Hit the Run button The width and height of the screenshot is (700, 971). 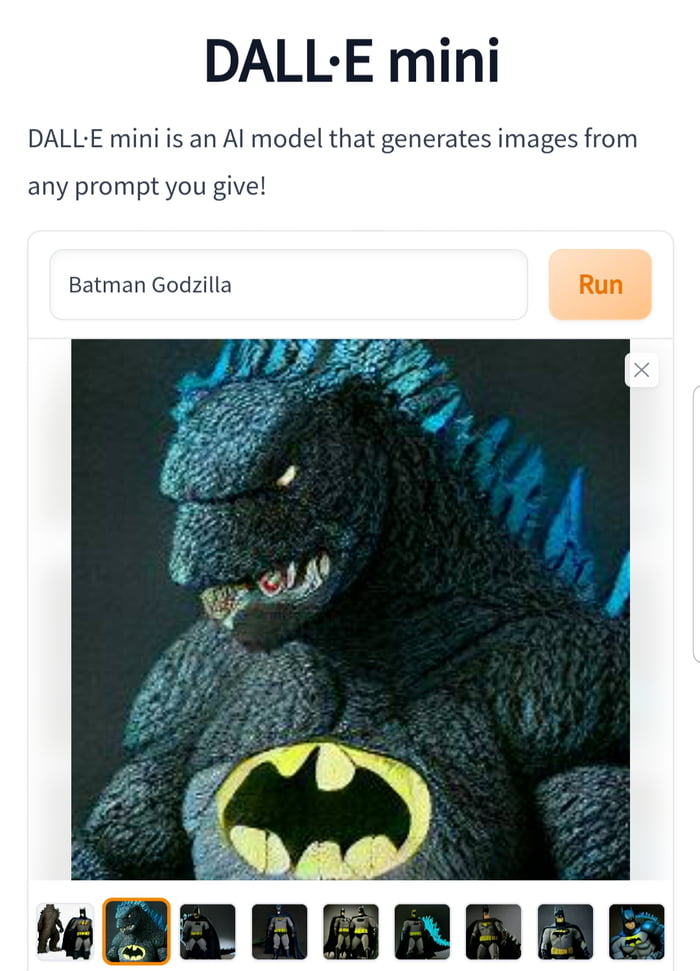point(600,285)
